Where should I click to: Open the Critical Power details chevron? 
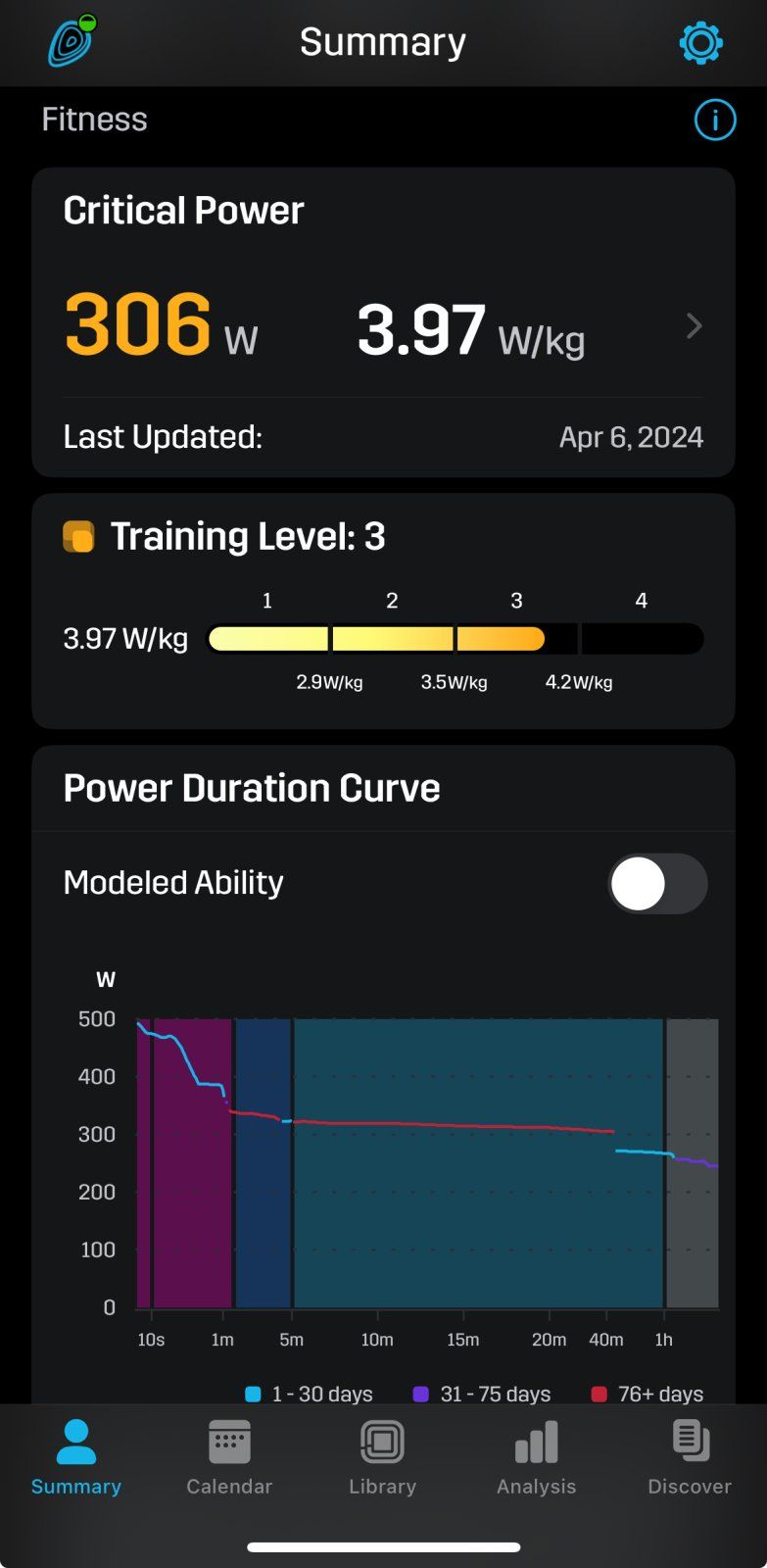point(694,326)
